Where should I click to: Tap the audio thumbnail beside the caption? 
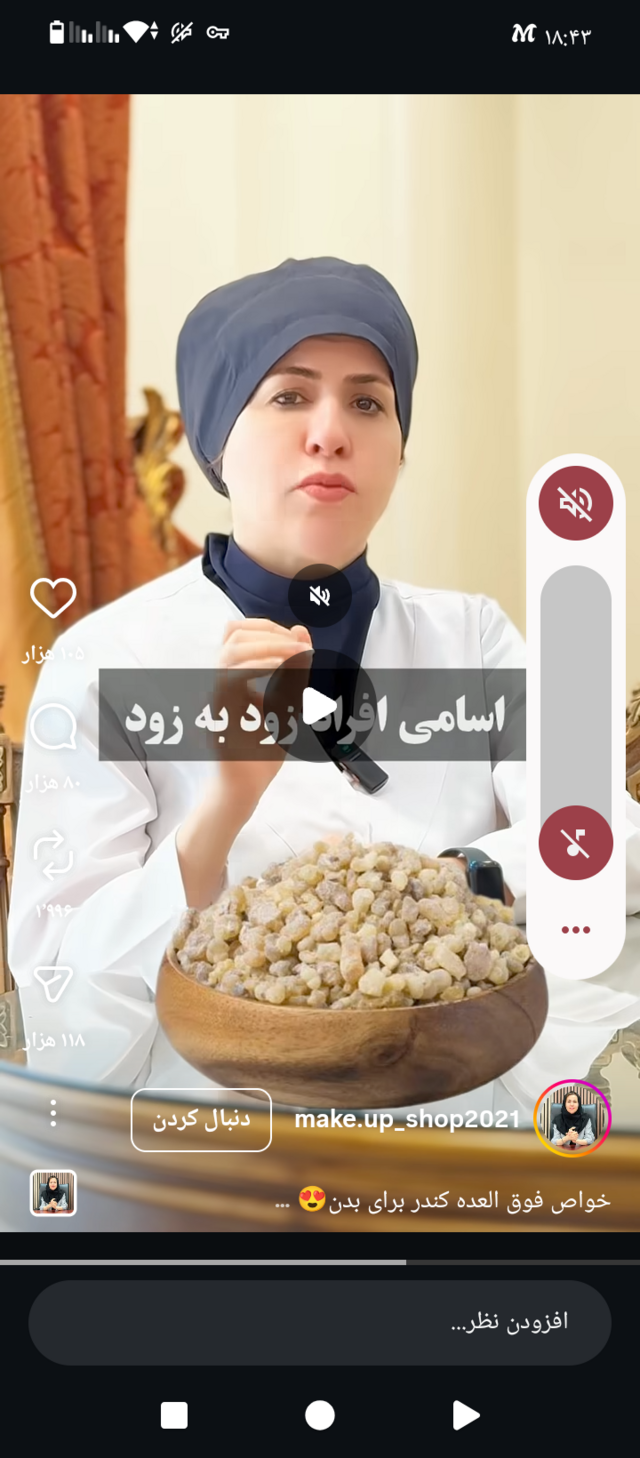pyautogui.click(x=53, y=1193)
